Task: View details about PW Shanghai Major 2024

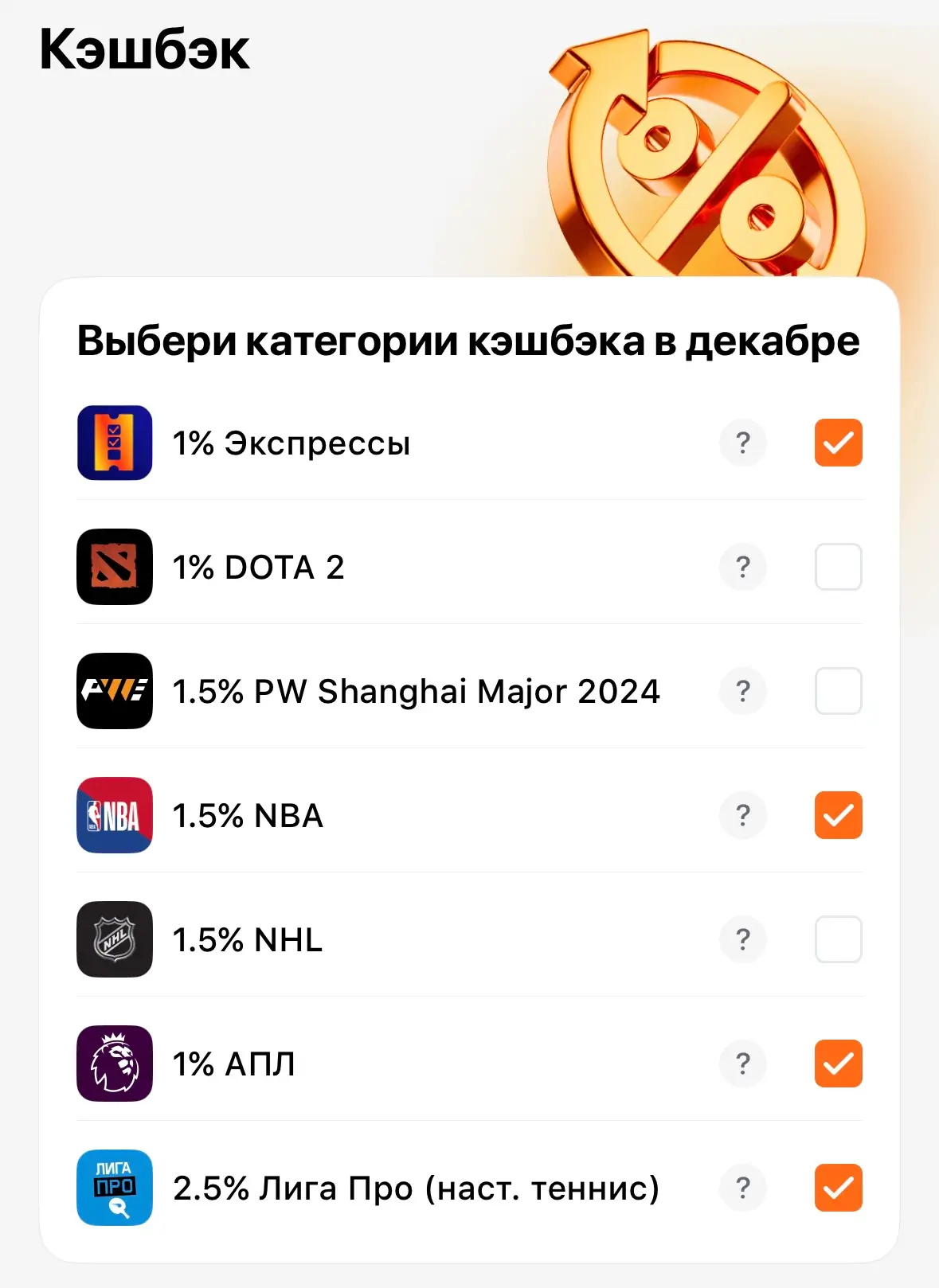Action: pyautogui.click(x=743, y=691)
